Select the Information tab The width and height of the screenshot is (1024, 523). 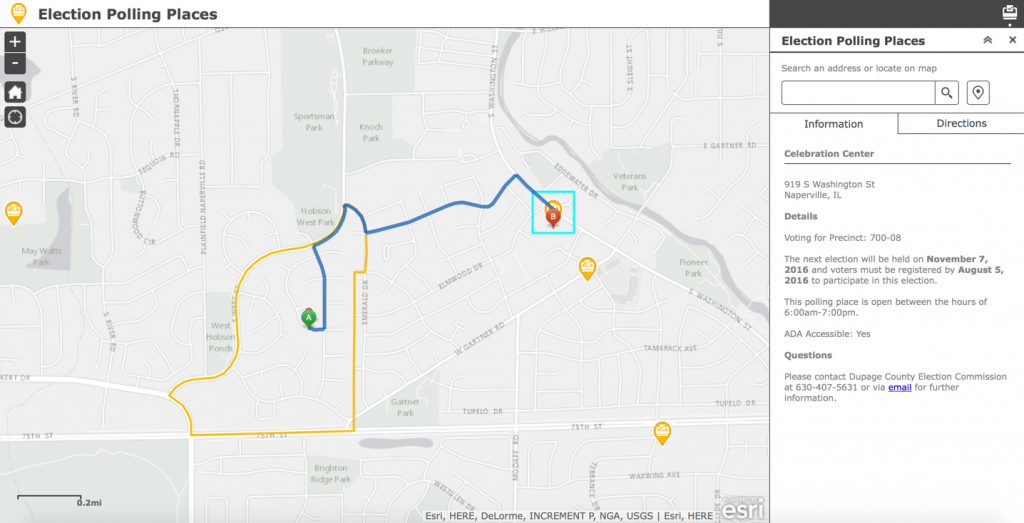click(833, 124)
